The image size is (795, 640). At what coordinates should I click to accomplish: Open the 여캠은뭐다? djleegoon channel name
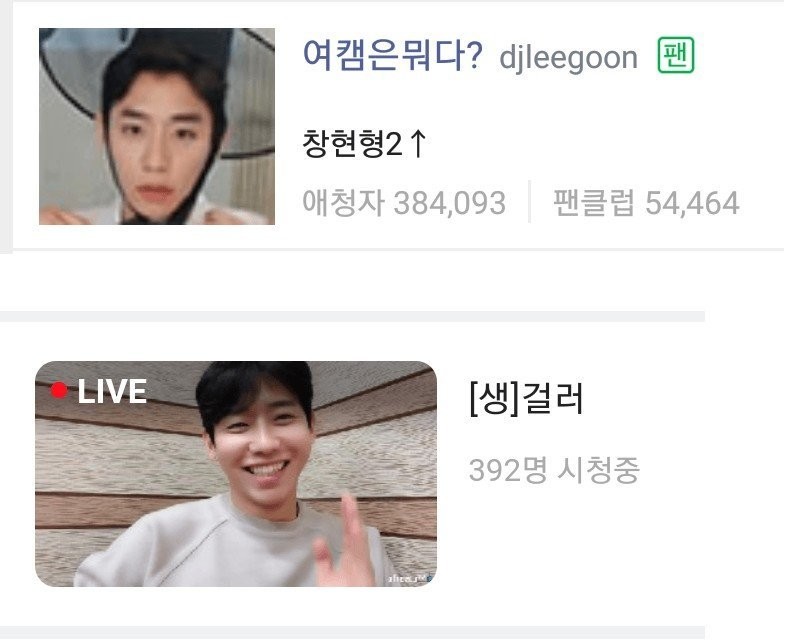pyautogui.click(x=470, y=56)
